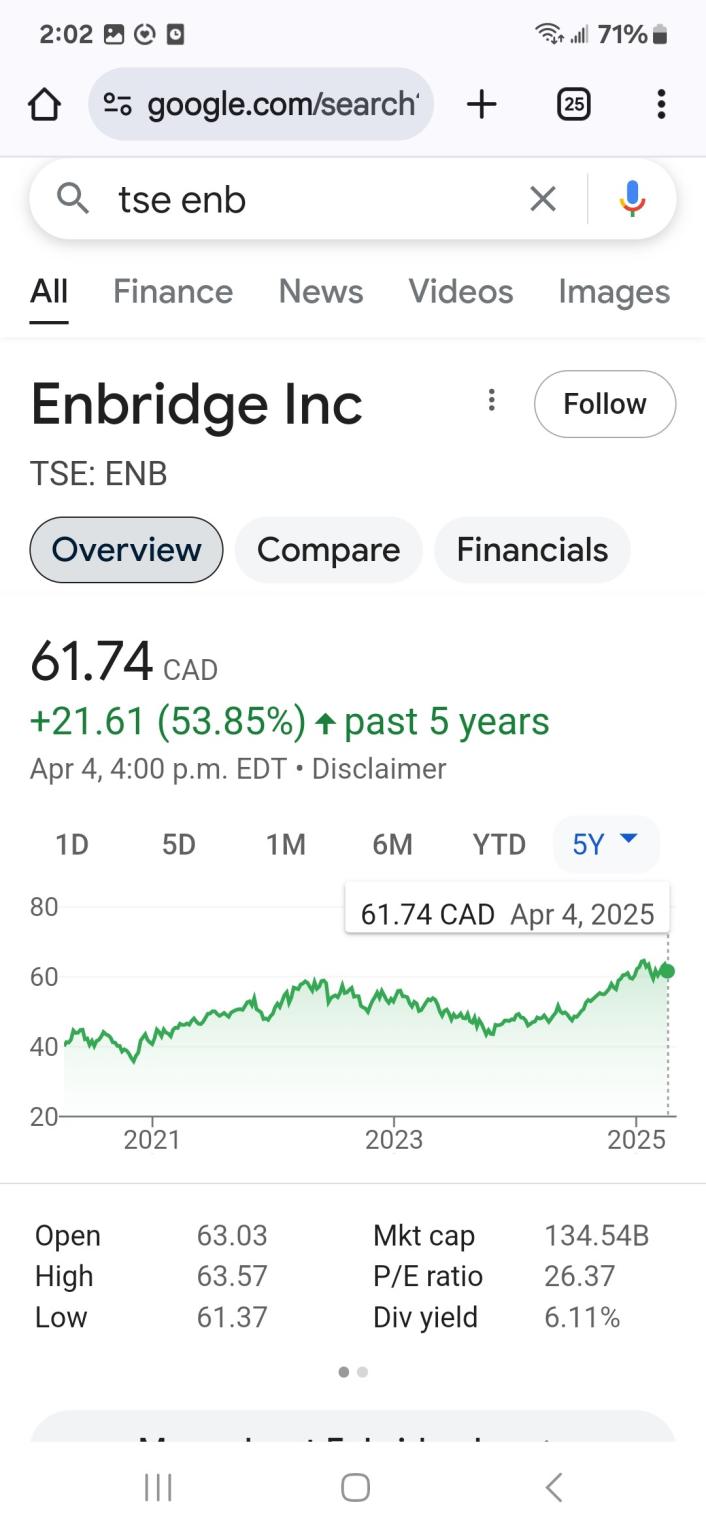Show the 1D price chart
706x1530 pixels.
(x=72, y=845)
